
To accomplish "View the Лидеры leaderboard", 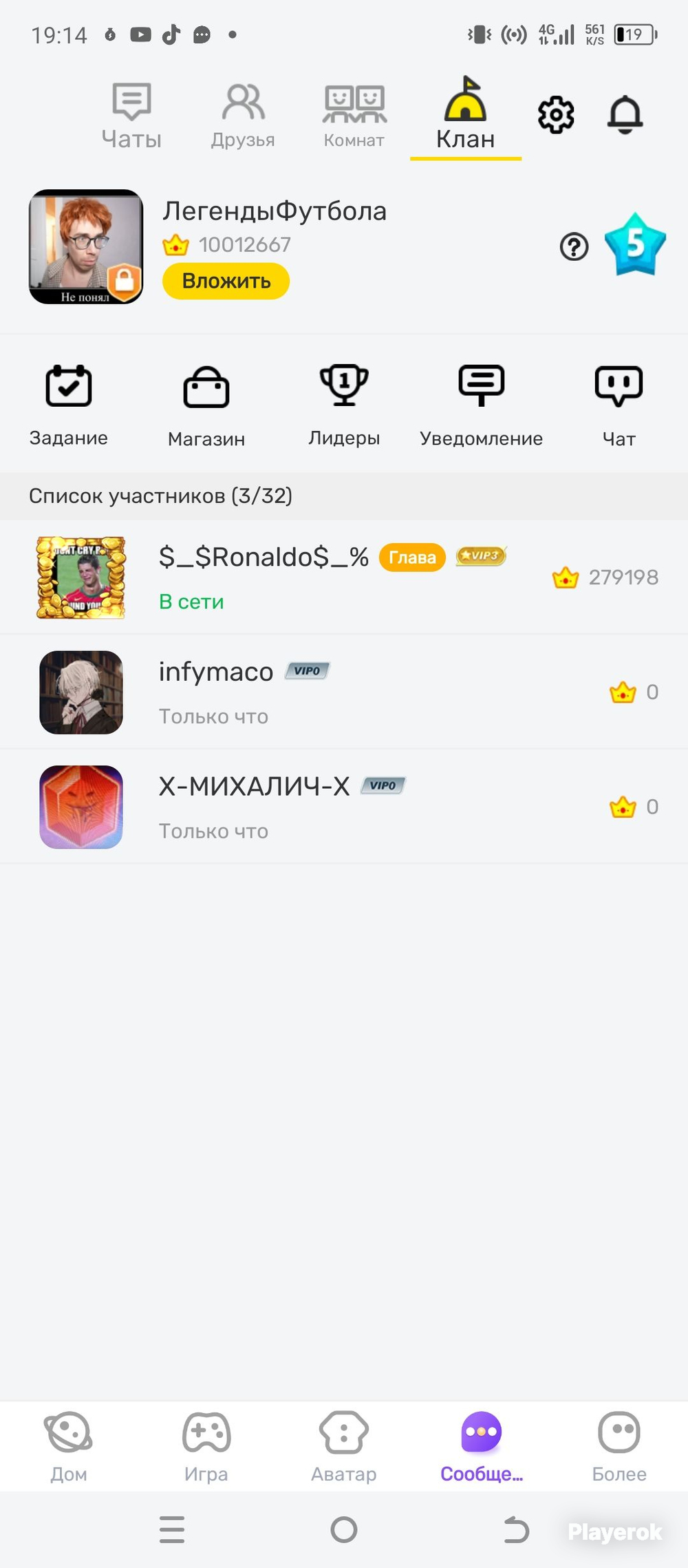I will coord(344,405).
